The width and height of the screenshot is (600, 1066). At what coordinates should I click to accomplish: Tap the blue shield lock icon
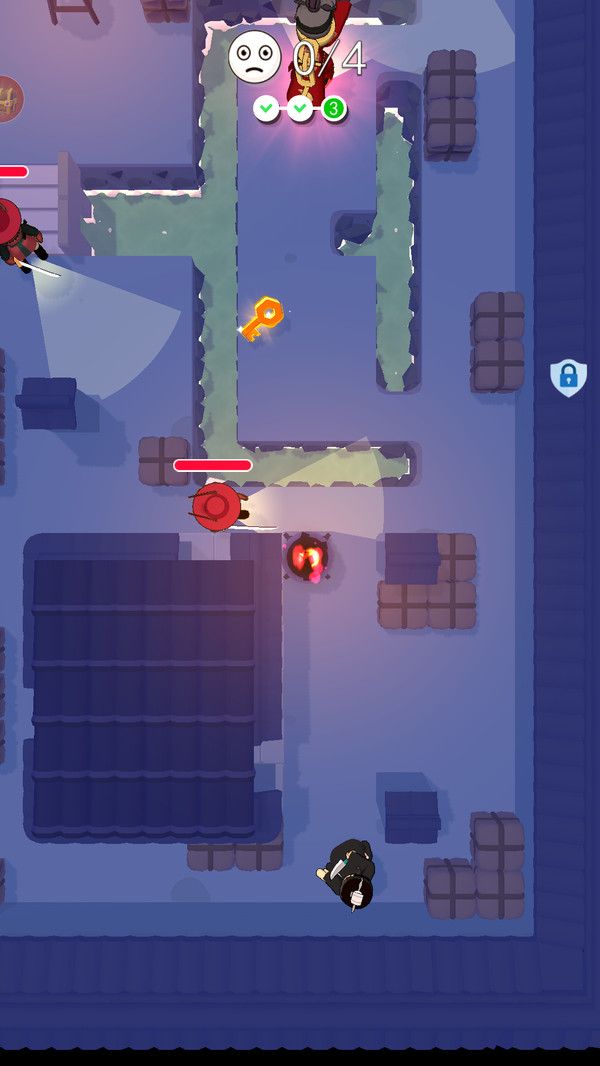568,377
